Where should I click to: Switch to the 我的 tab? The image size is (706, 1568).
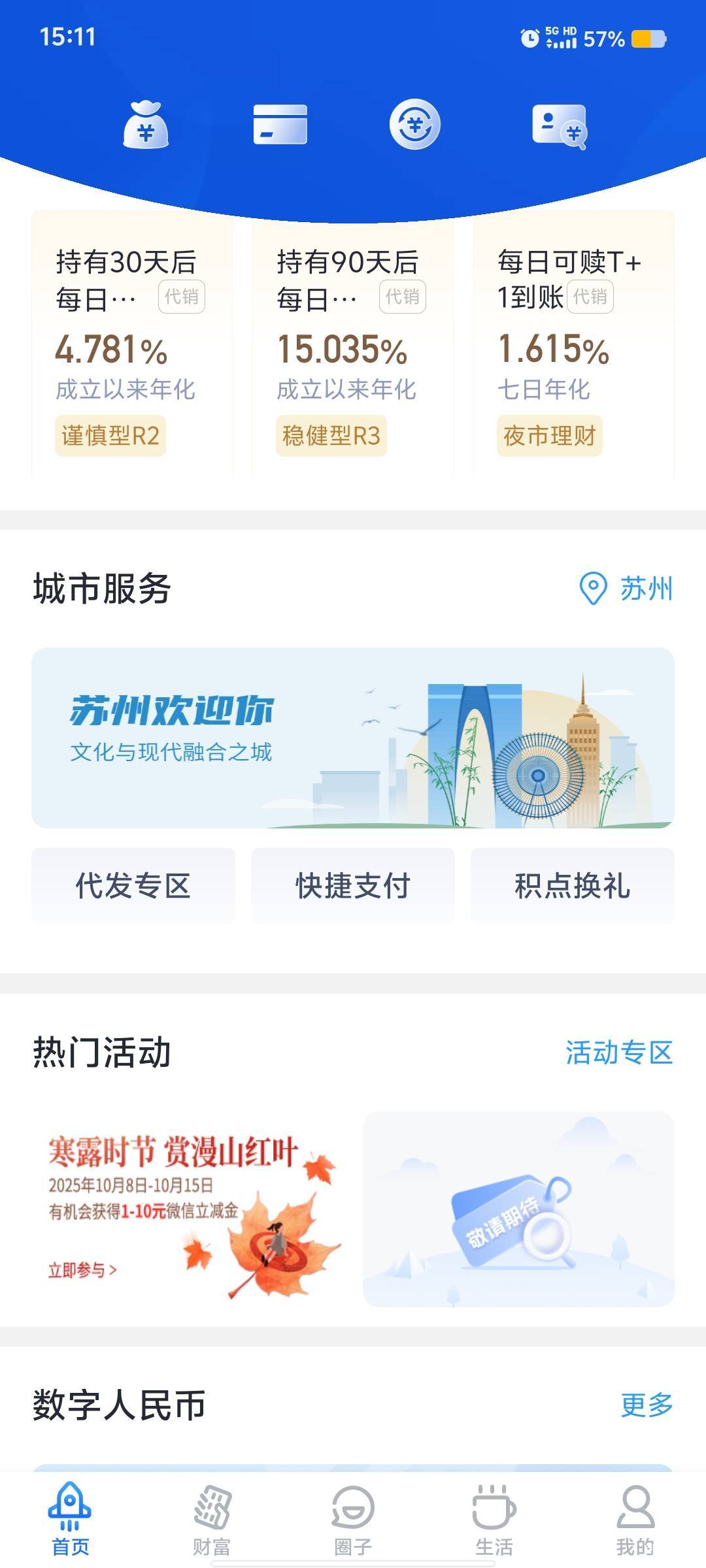tap(635, 1520)
